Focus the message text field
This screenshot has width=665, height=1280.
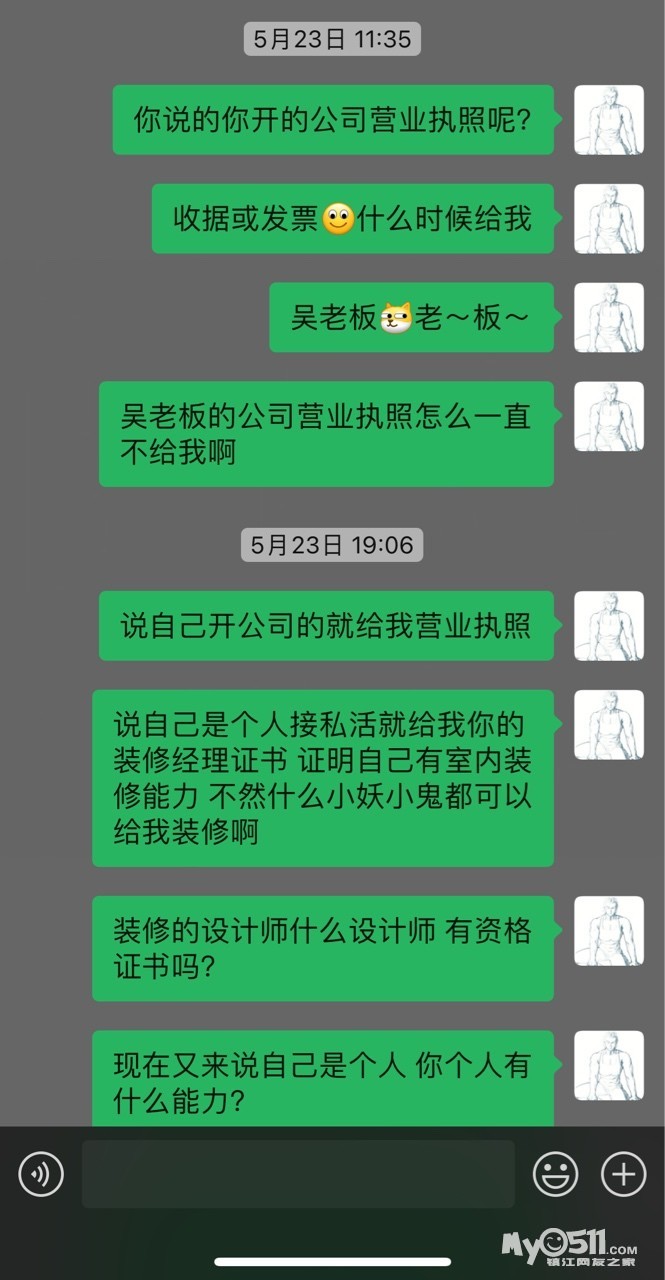[x=298, y=1174]
